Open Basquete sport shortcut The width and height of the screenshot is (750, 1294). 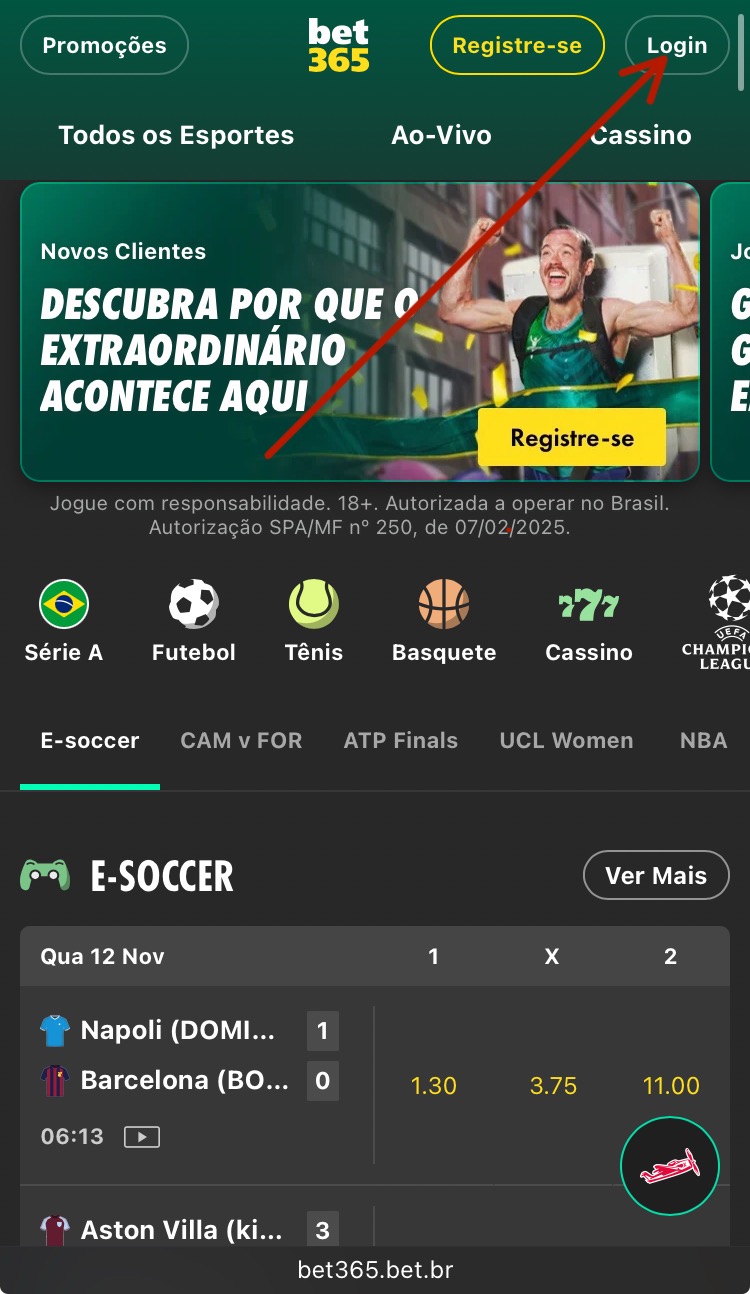tap(444, 621)
